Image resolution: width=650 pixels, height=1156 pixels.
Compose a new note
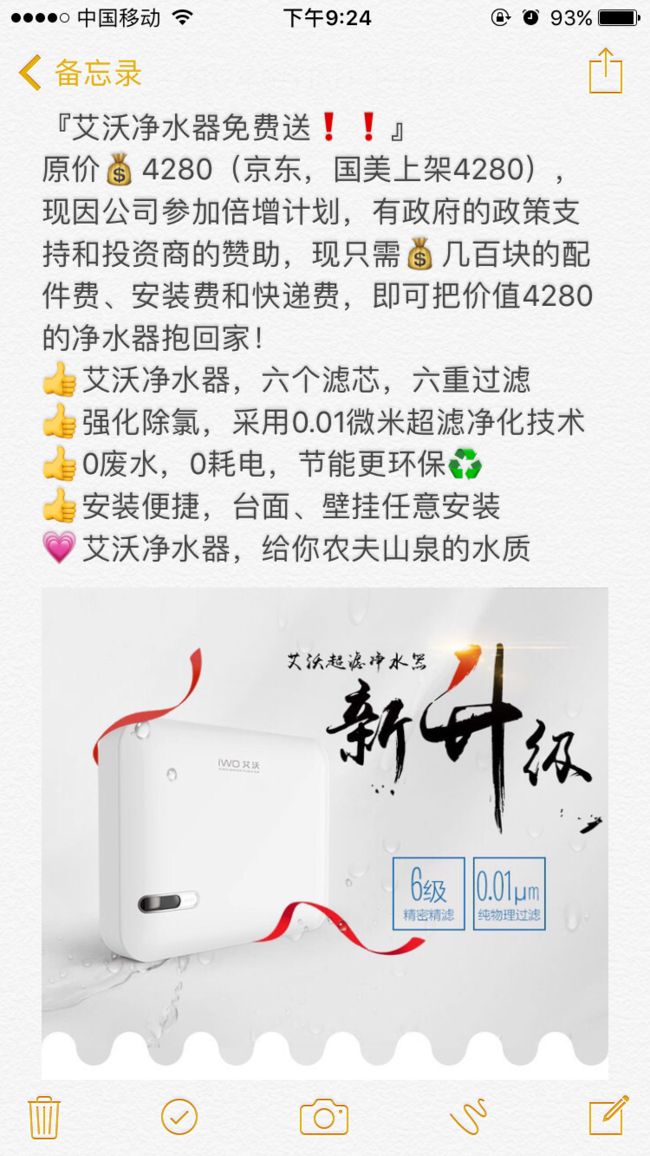[x=608, y=1115]
